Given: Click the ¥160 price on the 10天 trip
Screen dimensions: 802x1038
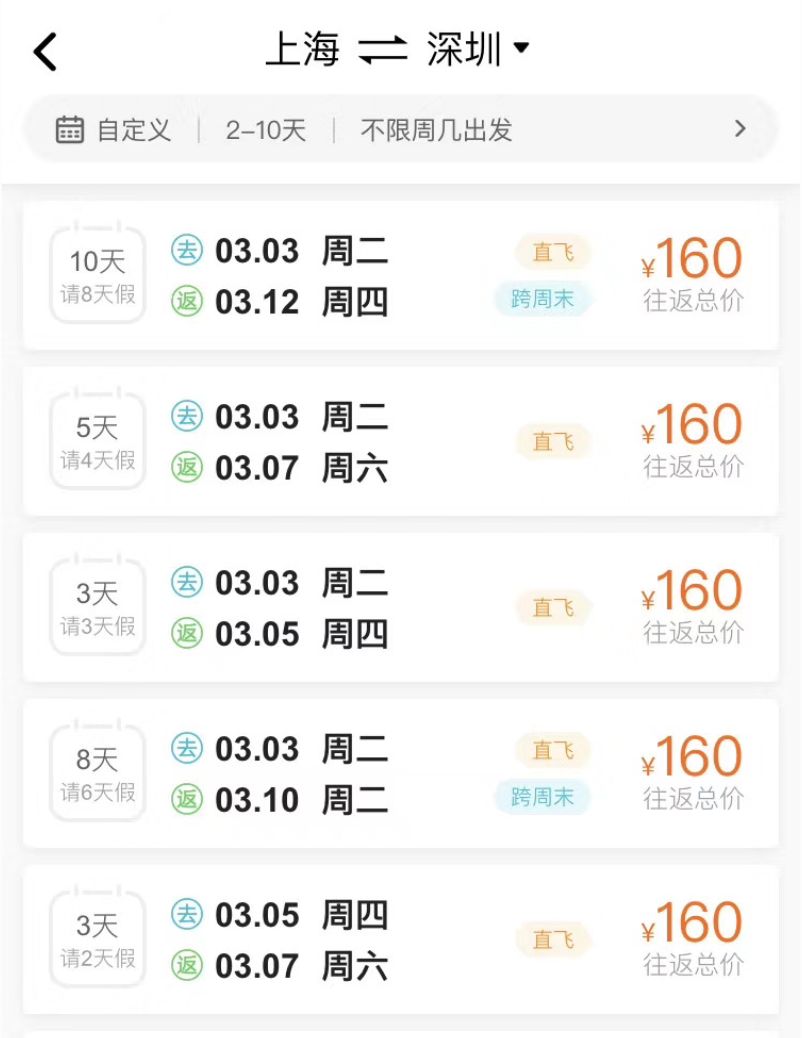Looking at the screenshot, I should pos(692,257).
